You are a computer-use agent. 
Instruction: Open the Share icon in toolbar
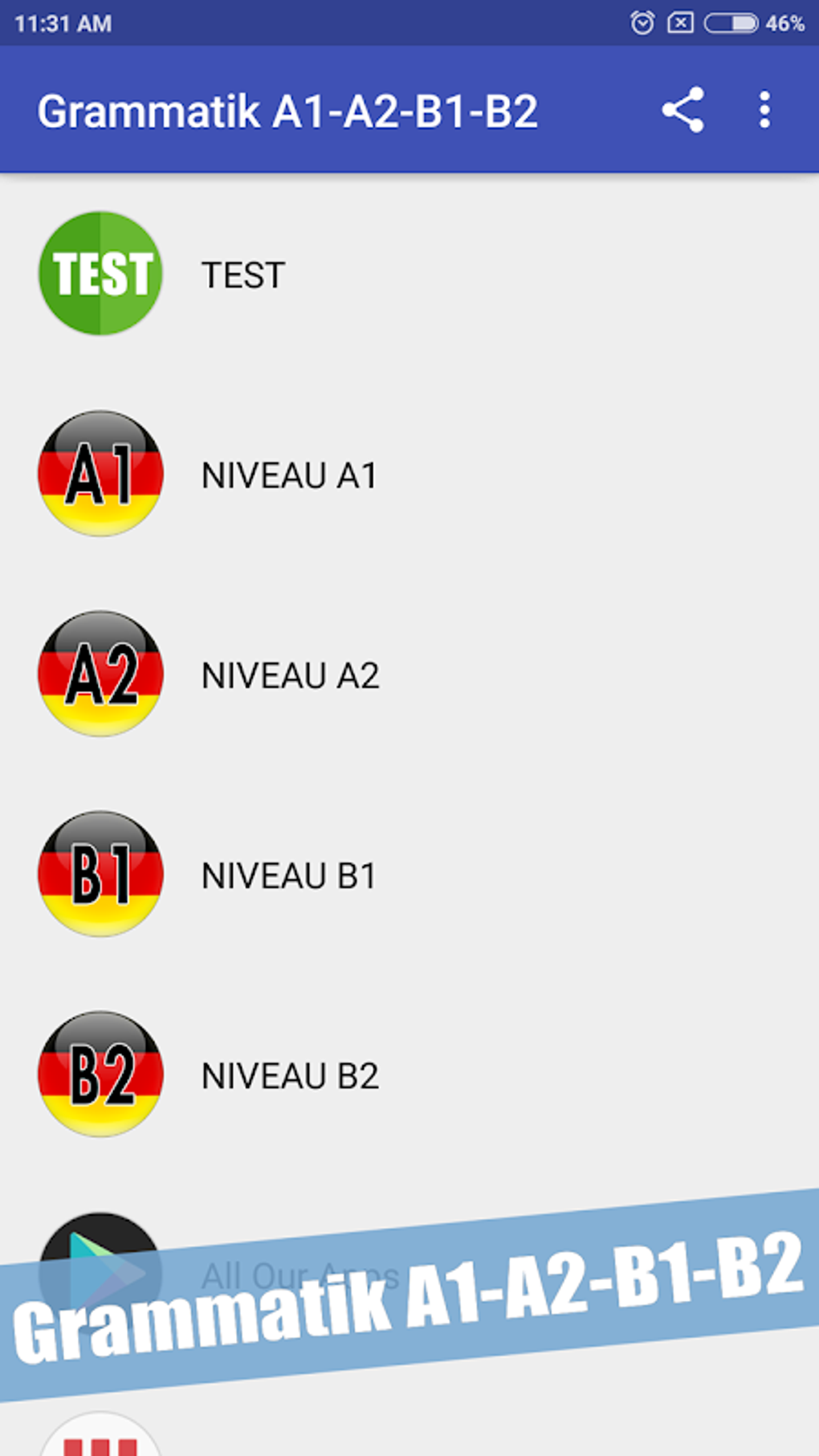pos(682,111)
